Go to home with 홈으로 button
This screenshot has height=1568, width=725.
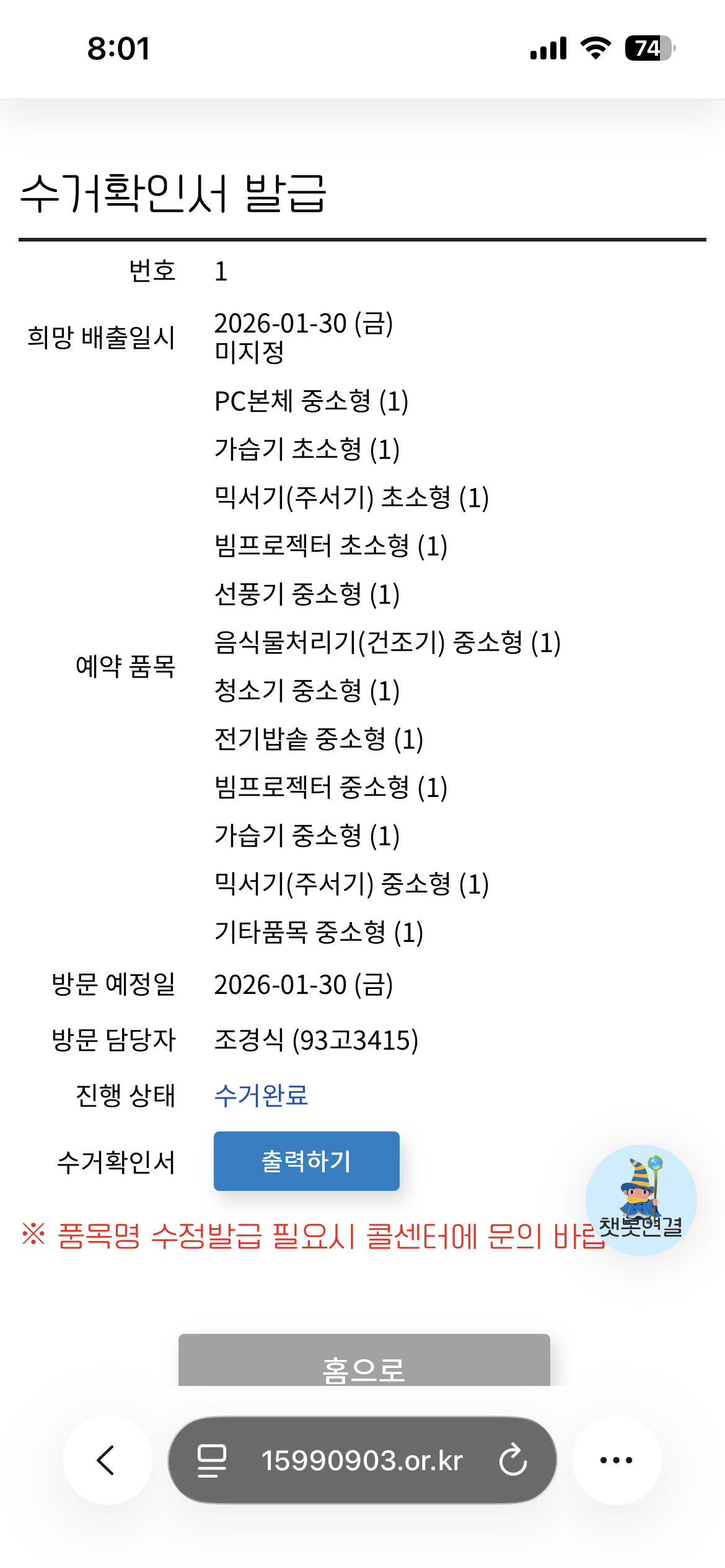tap(364, 1363)
